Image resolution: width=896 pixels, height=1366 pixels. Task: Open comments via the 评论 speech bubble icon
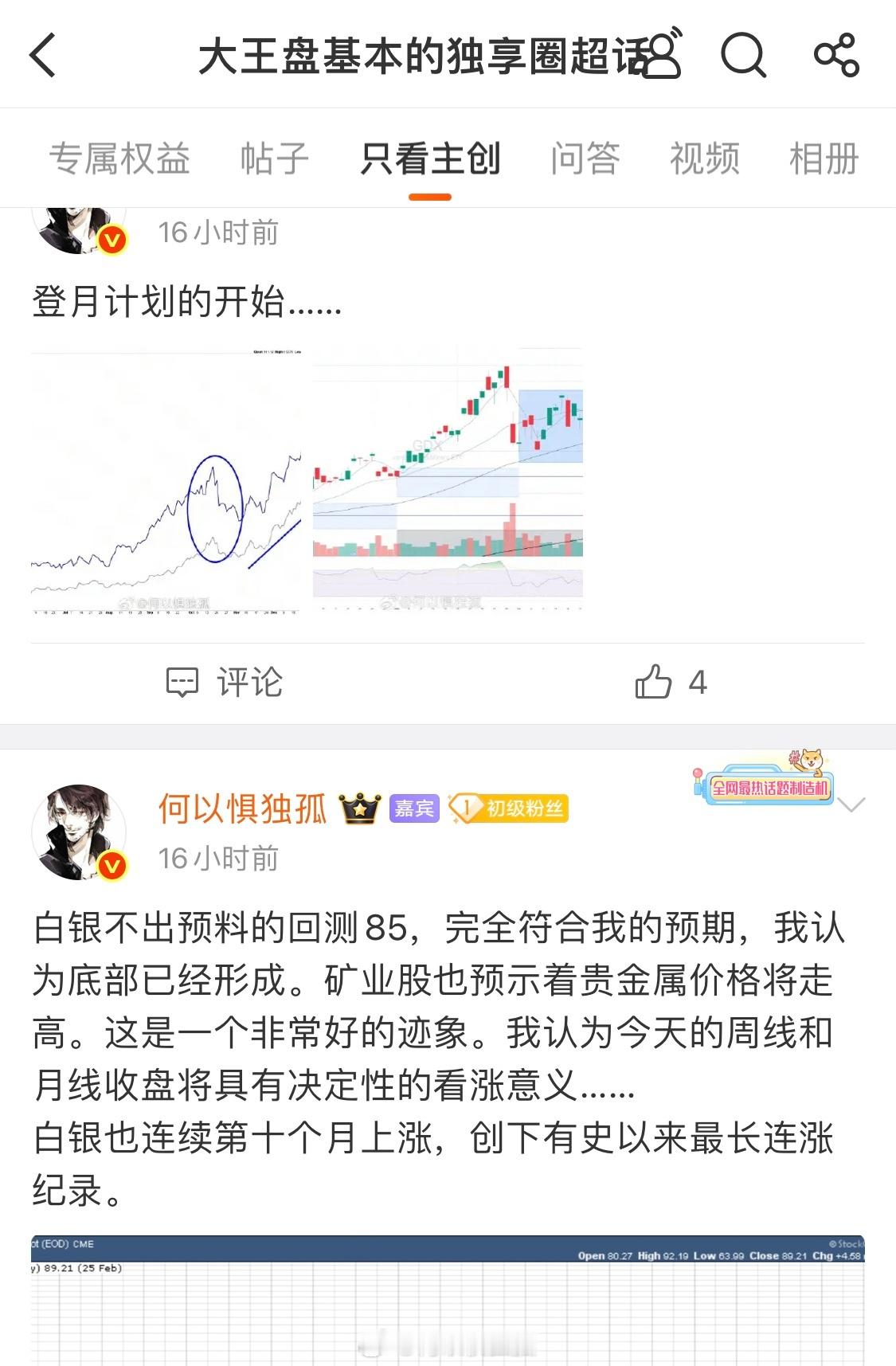coord(184,681)
